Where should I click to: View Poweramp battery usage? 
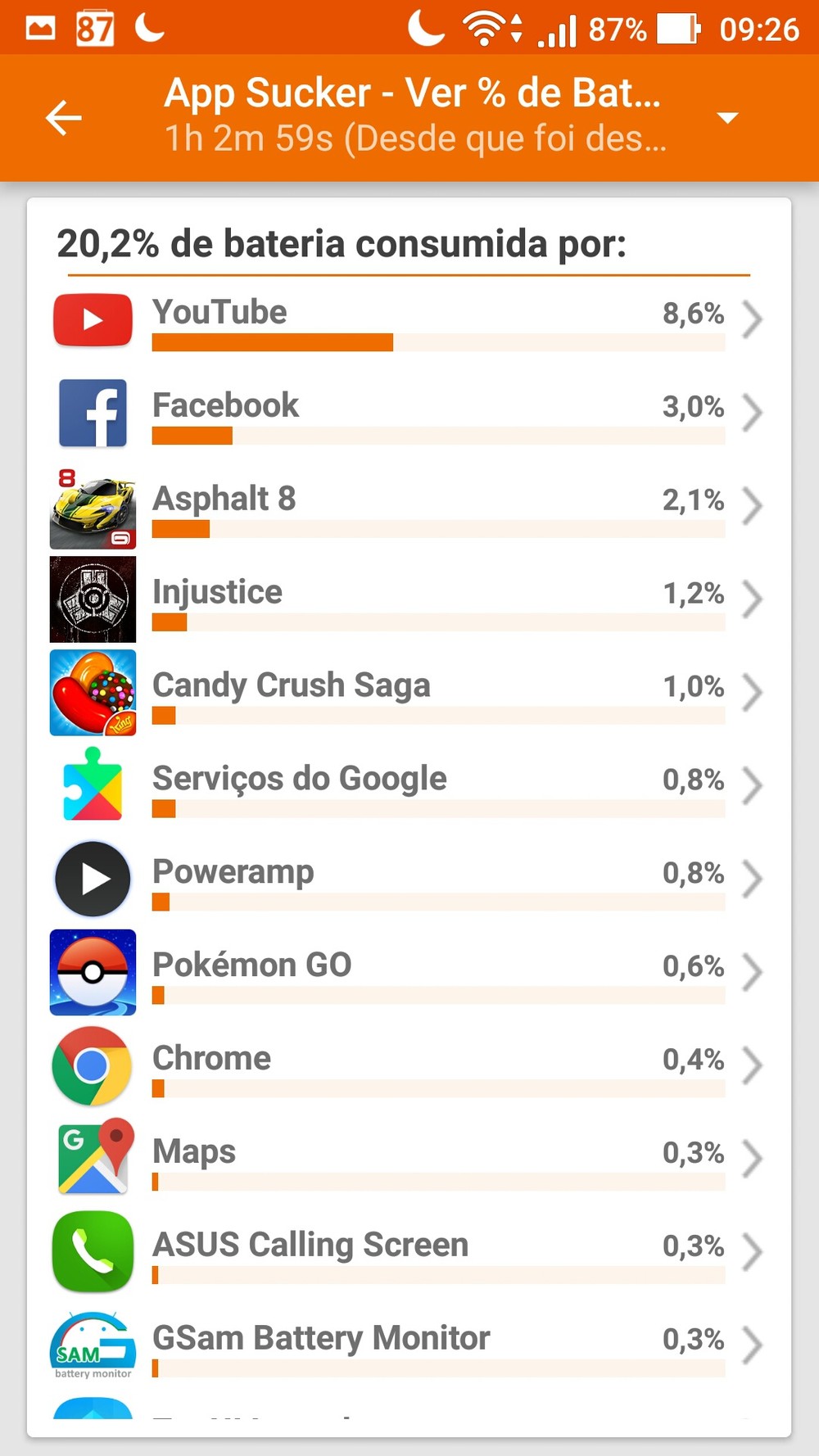point(409,879)
